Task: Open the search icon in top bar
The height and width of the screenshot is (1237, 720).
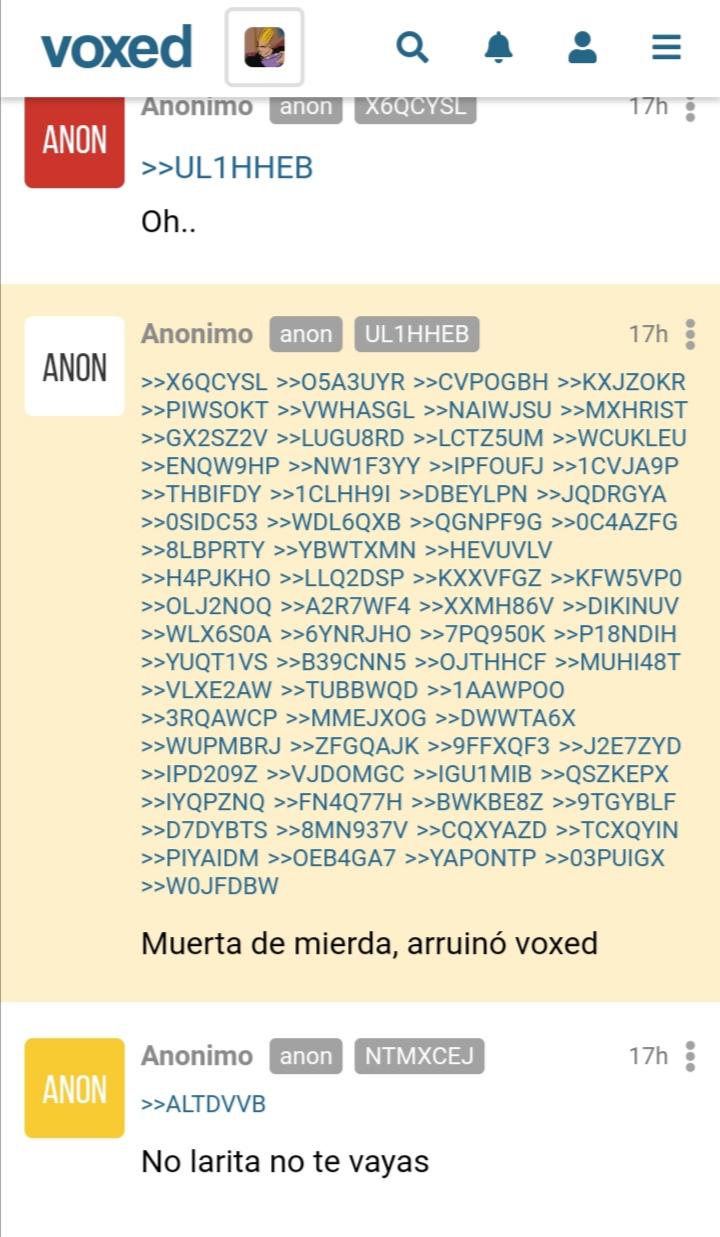Action: [x=413, y=47]
